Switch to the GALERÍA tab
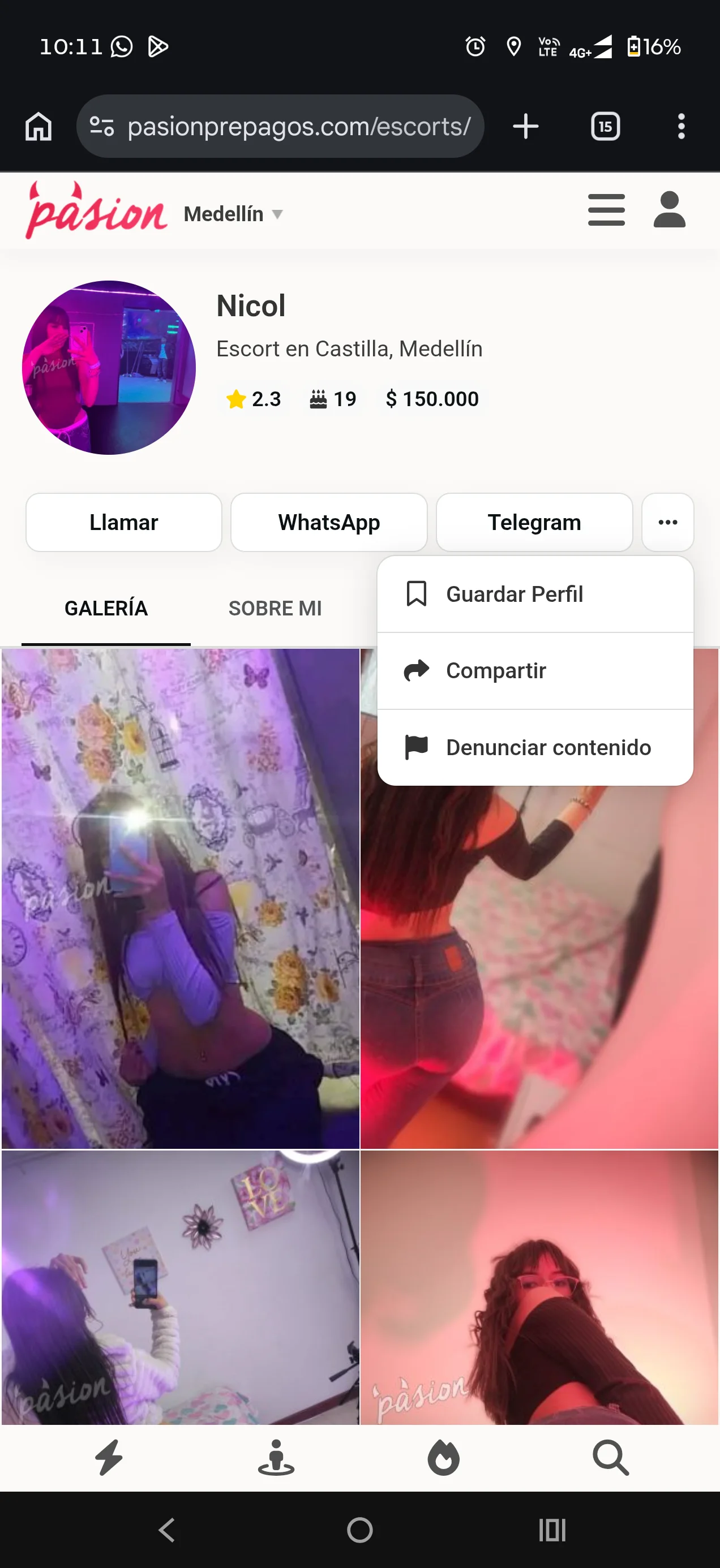Screen dimensions: 720x1568 [x=106, y=608]
